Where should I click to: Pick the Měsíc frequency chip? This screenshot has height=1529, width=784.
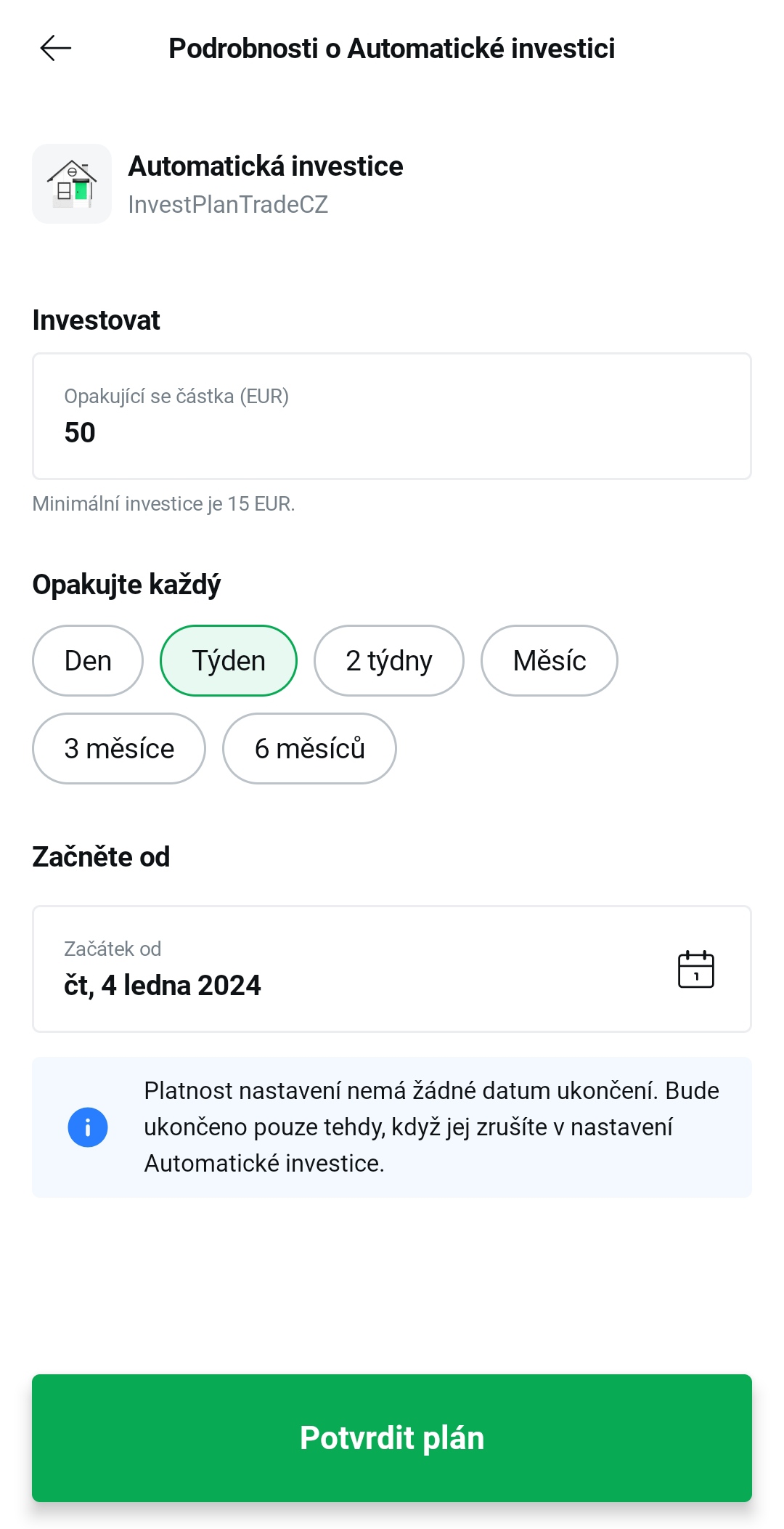point(550,661)
